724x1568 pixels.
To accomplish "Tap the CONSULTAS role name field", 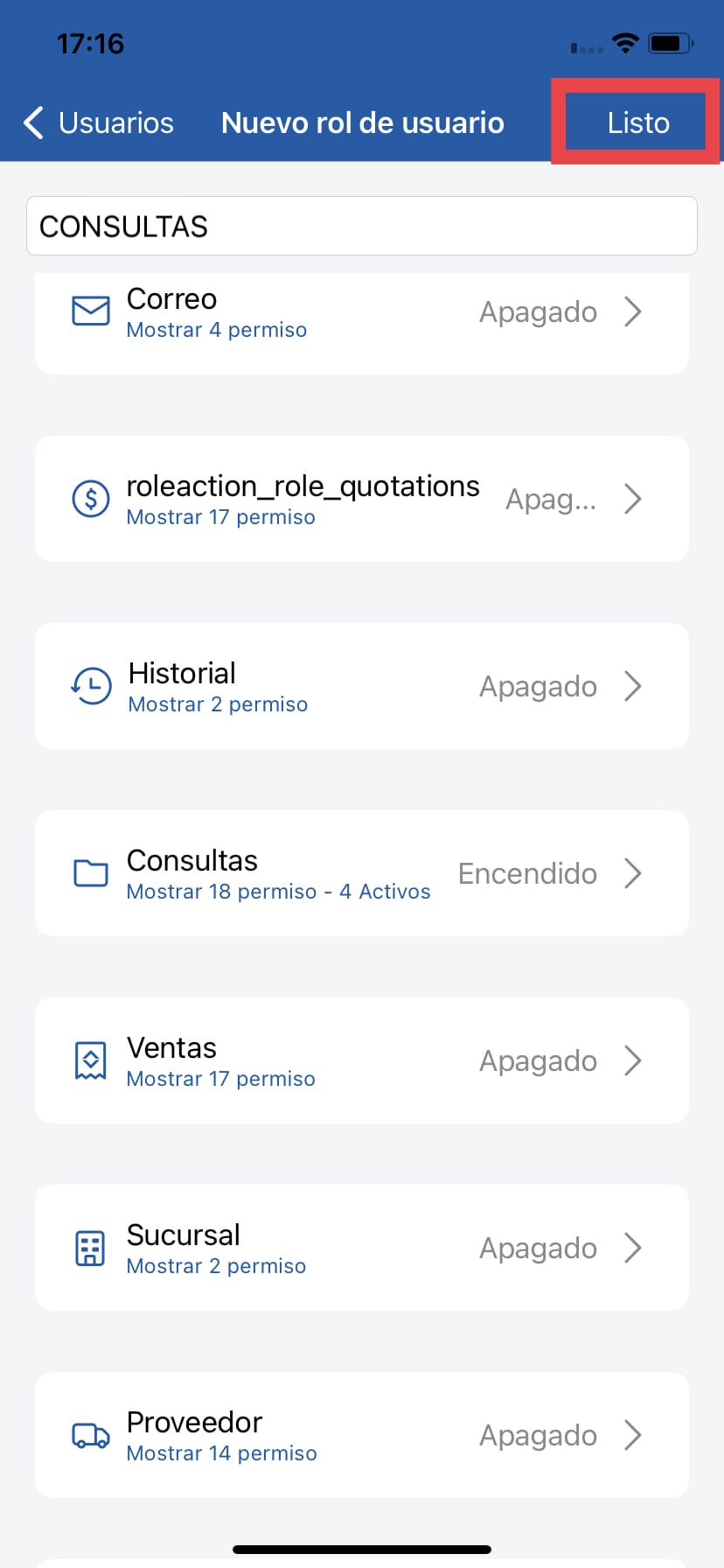I will 362,226.
